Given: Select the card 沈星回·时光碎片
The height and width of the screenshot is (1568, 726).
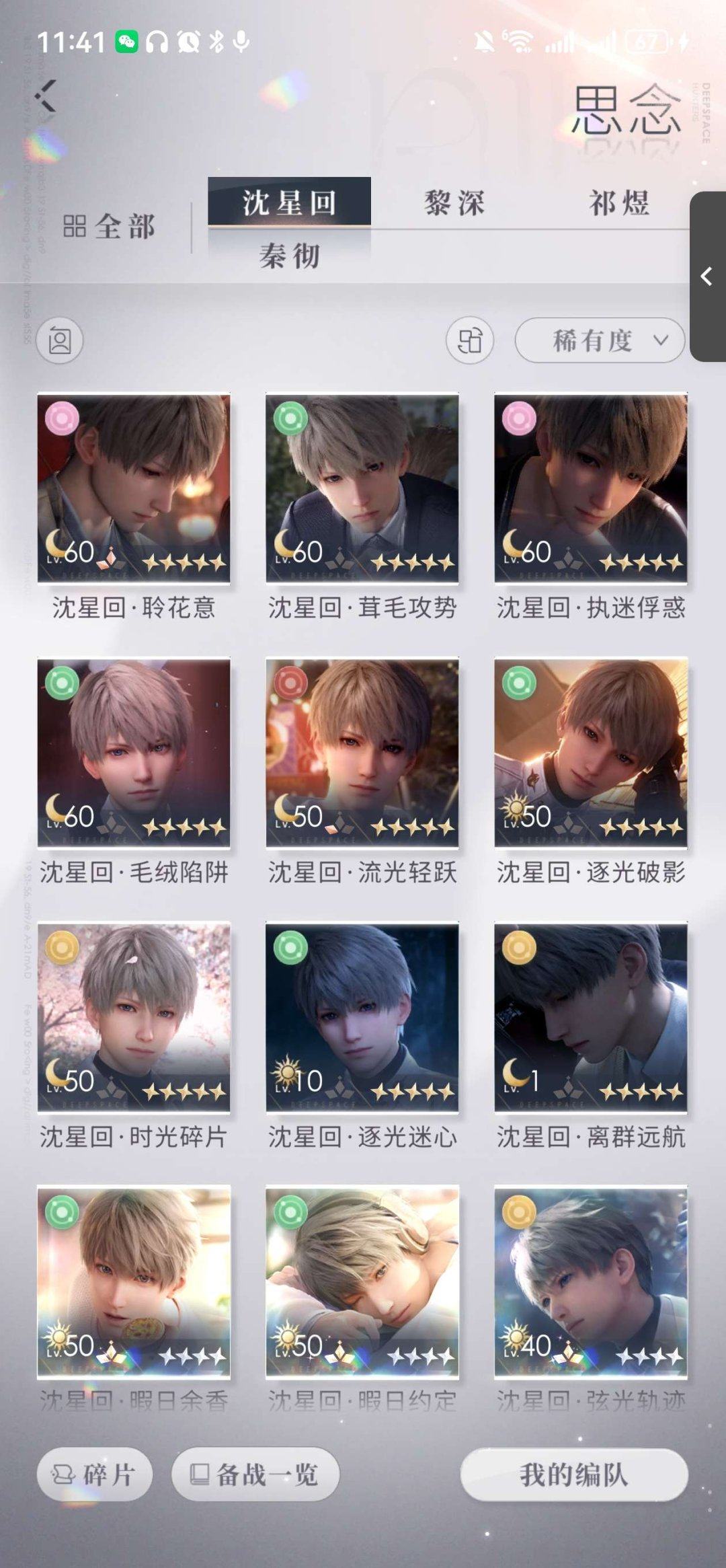Looking at the screenshot, I should pos(134,1018).
